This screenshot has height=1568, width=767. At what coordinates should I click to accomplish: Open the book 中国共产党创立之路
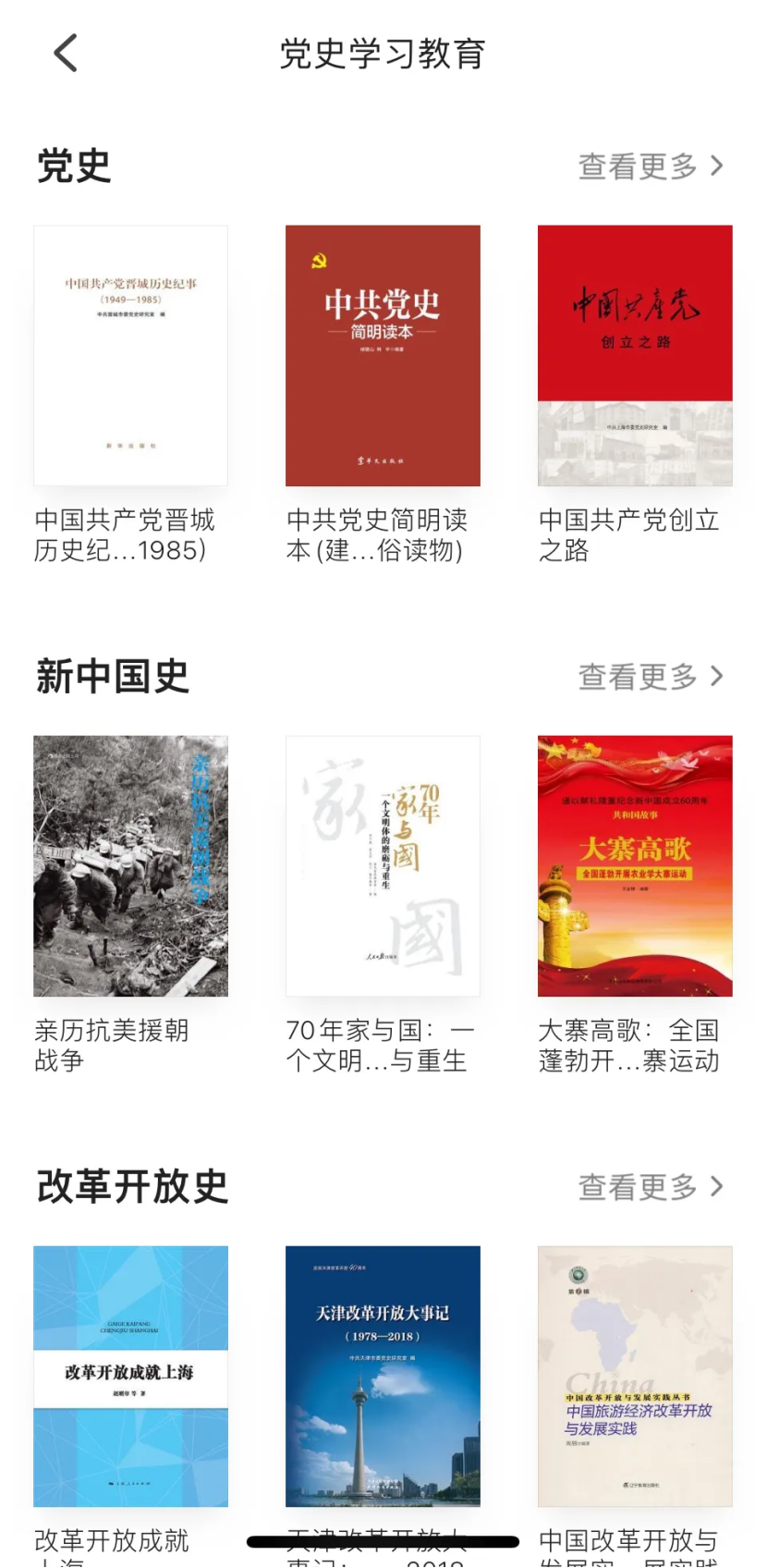(635, 356)
